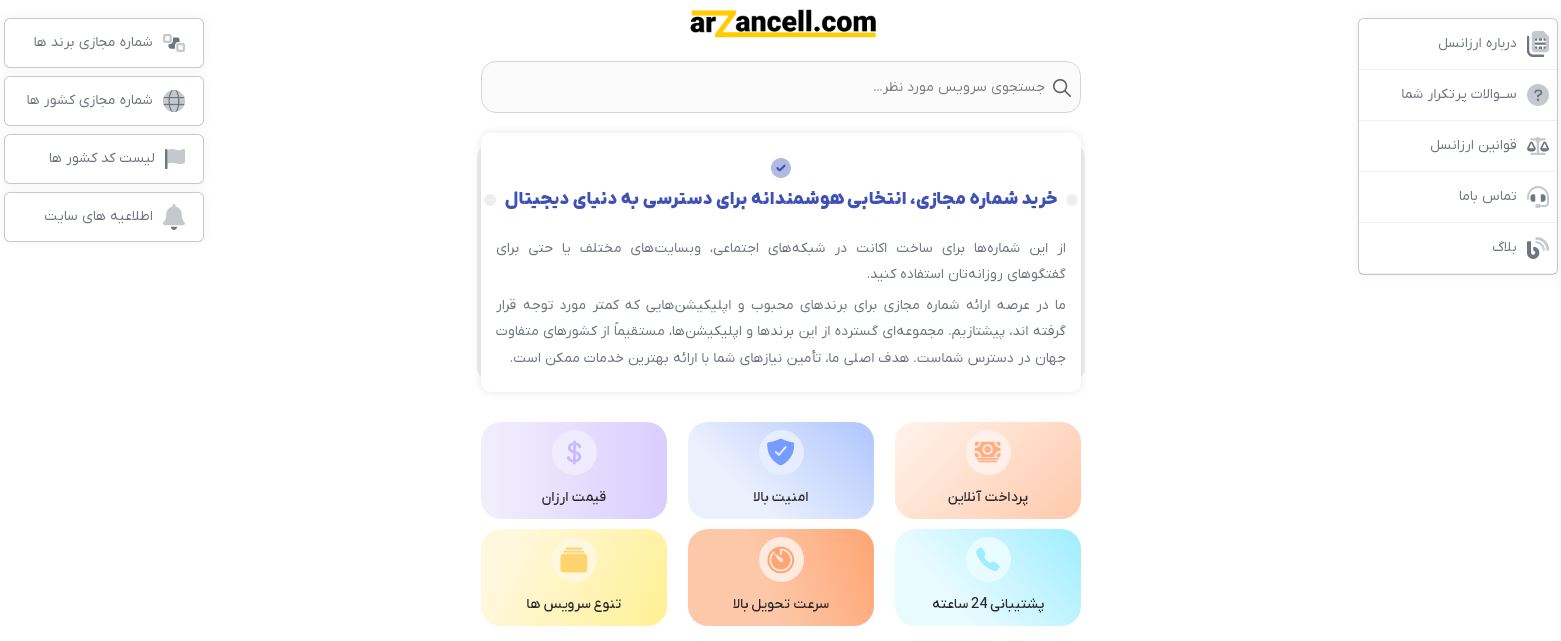The height and width of the screenshot is (641, 1561).
Task: Open the بلاگ link
Action: 1503,247
